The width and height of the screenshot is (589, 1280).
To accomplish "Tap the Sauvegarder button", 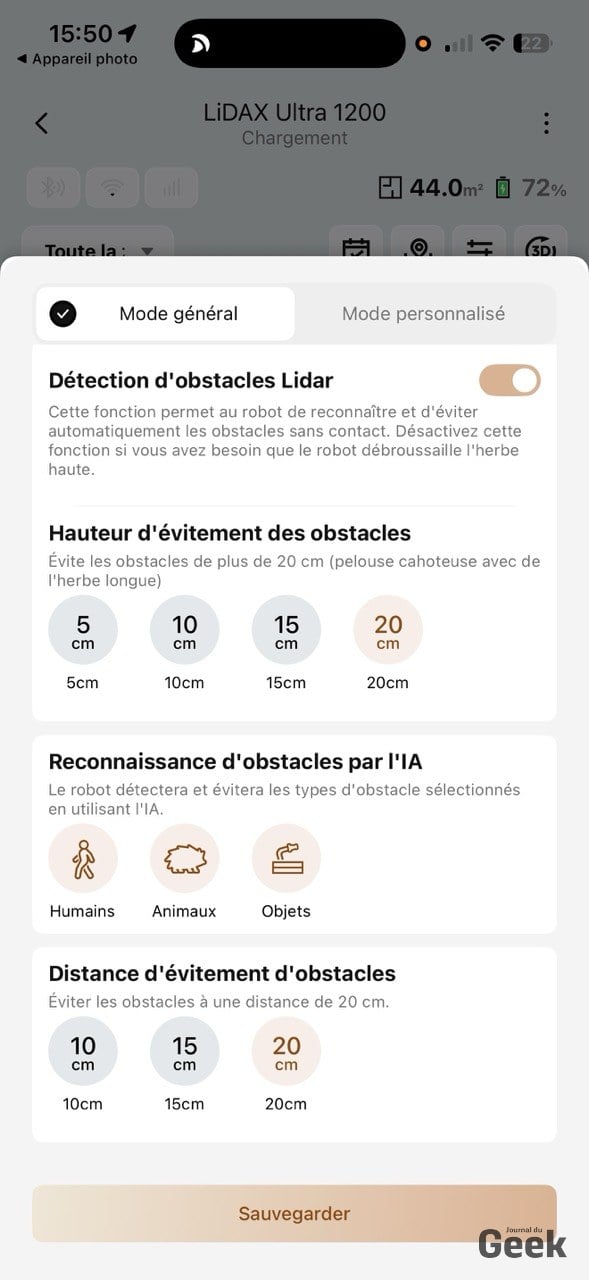I will point(294,1214).
